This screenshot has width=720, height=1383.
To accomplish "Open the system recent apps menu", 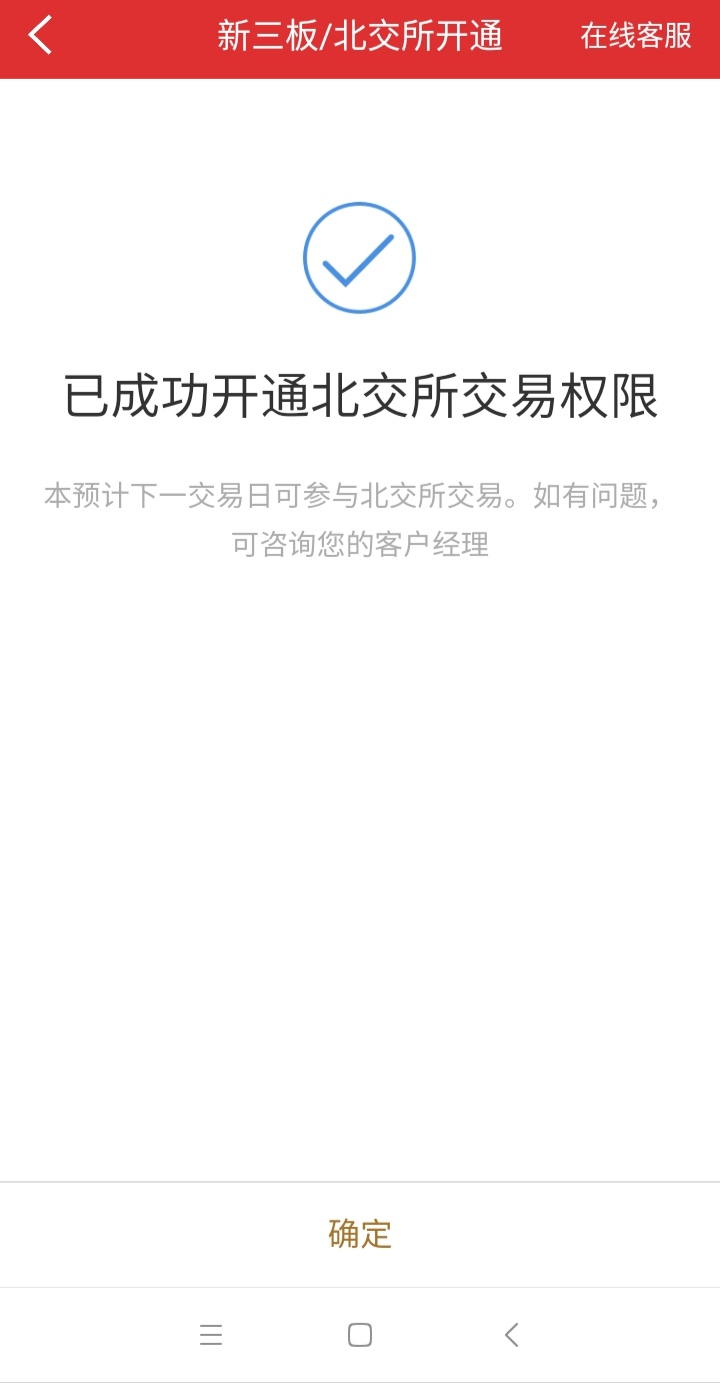I will point(211,1335).
